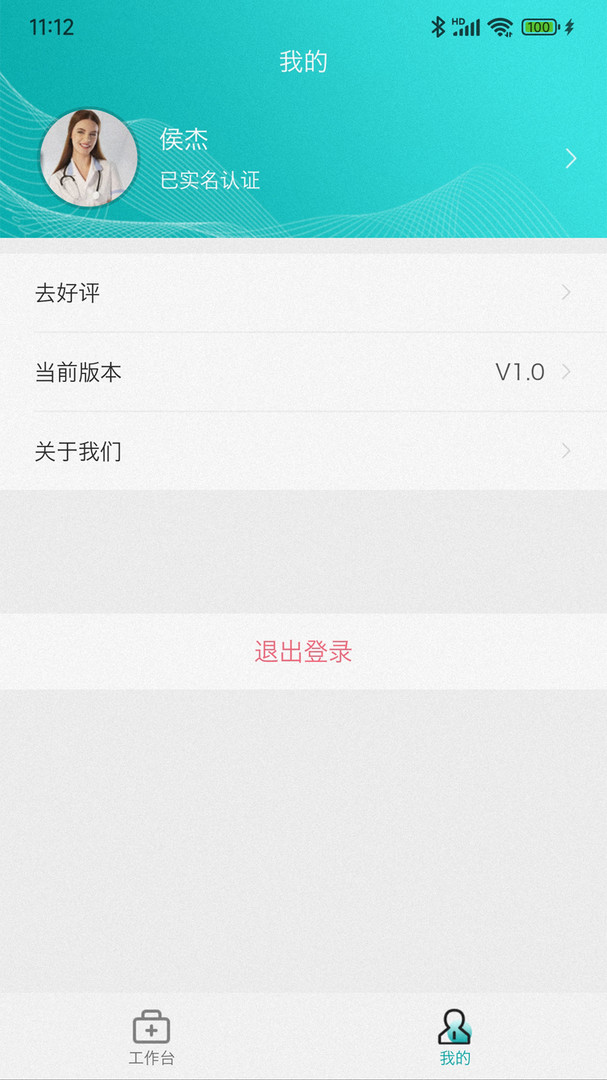
Task: Open 关于我们 page
Action: click(303, 451)
